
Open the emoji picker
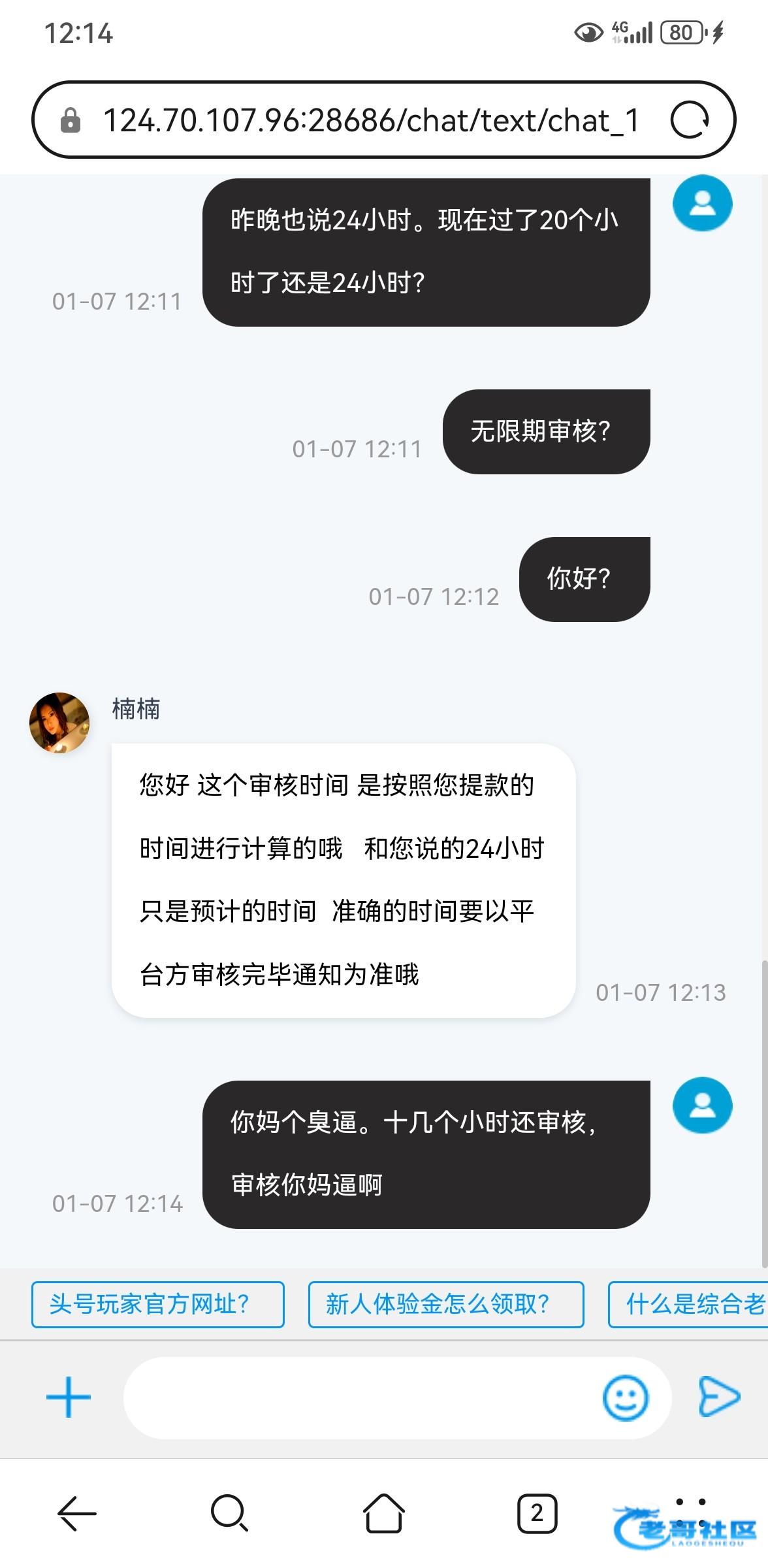(x=625, y=1398)
